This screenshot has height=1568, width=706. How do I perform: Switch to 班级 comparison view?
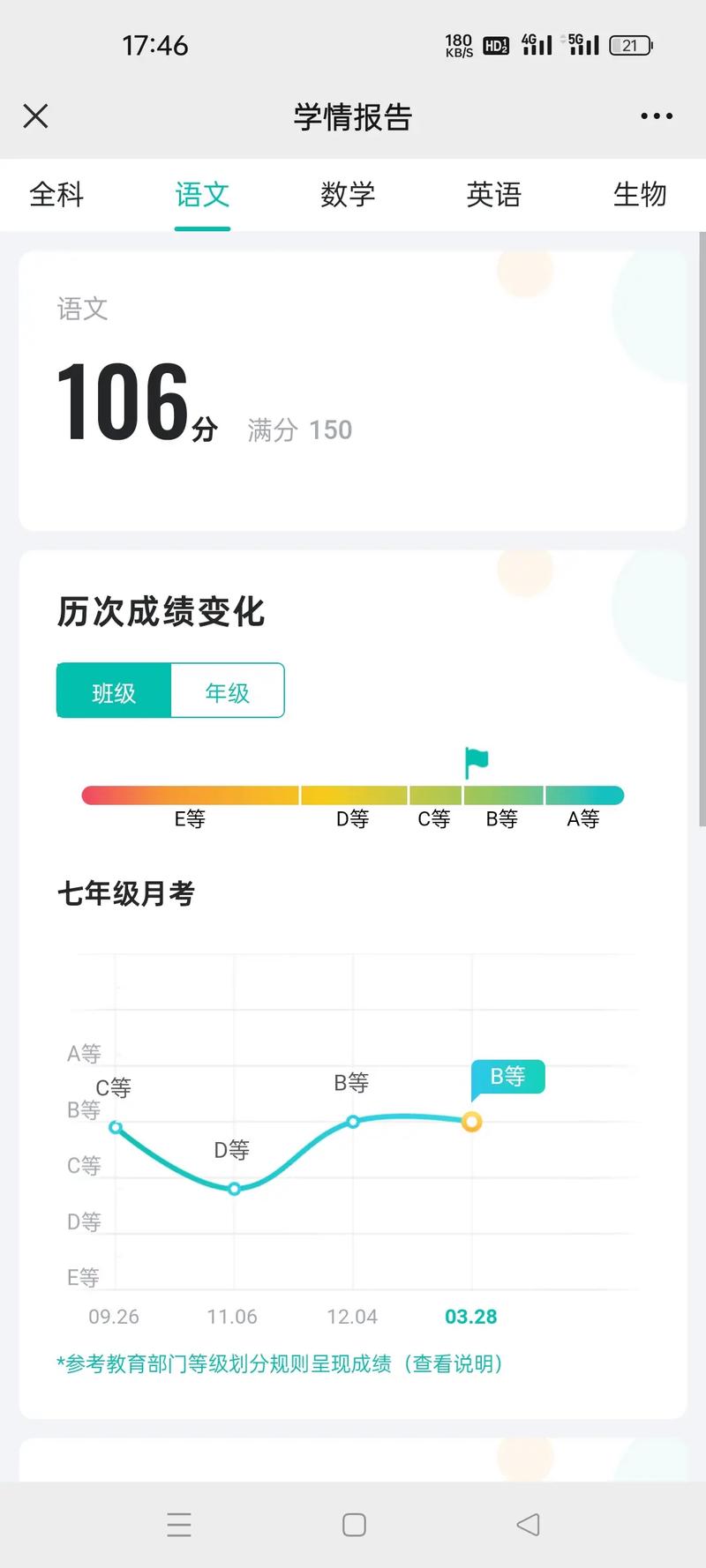pyautogui.click(x=114, y=691)
